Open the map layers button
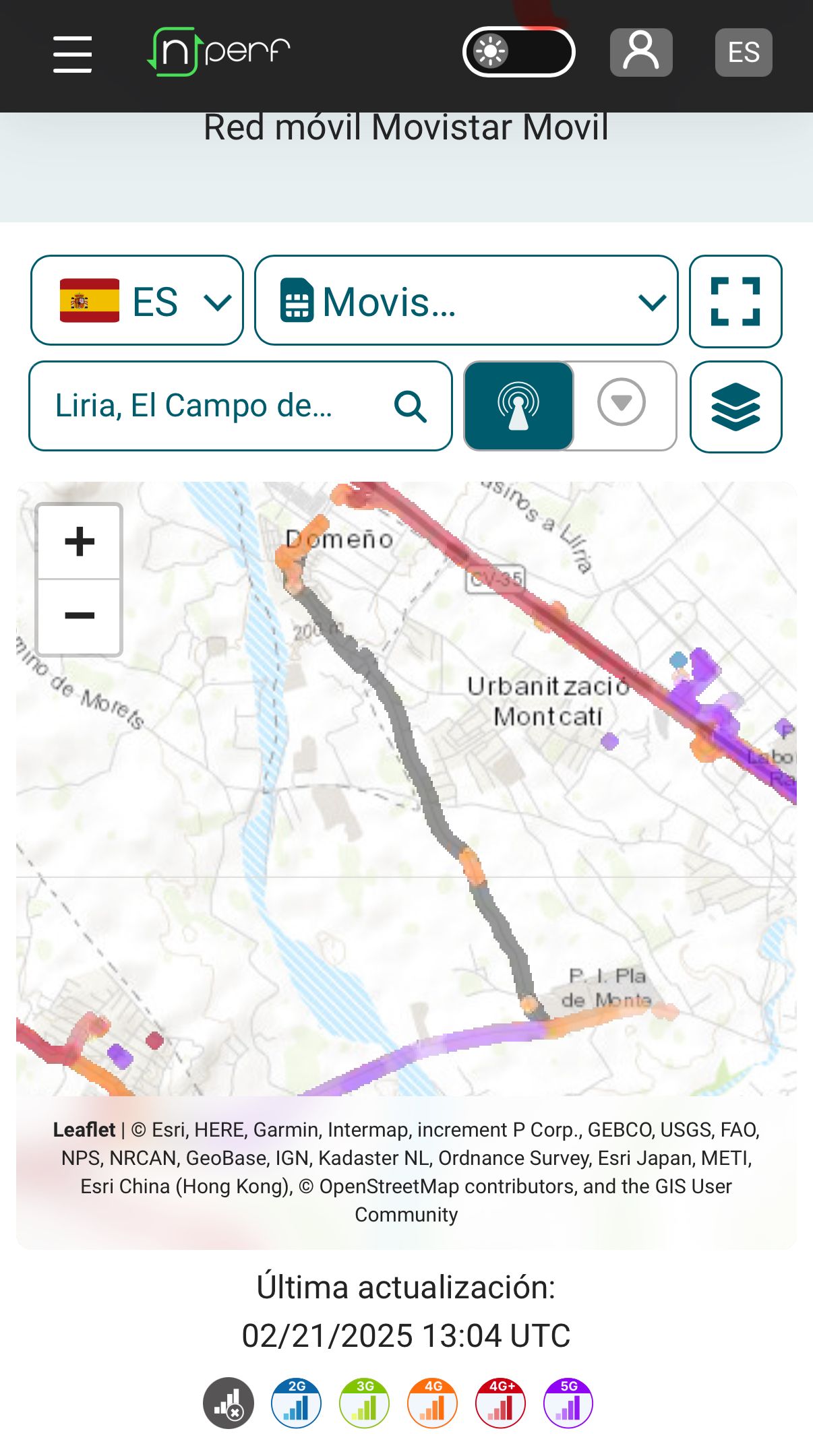The height and width of the screenshot is (1456, 813). tap(735, 406)
